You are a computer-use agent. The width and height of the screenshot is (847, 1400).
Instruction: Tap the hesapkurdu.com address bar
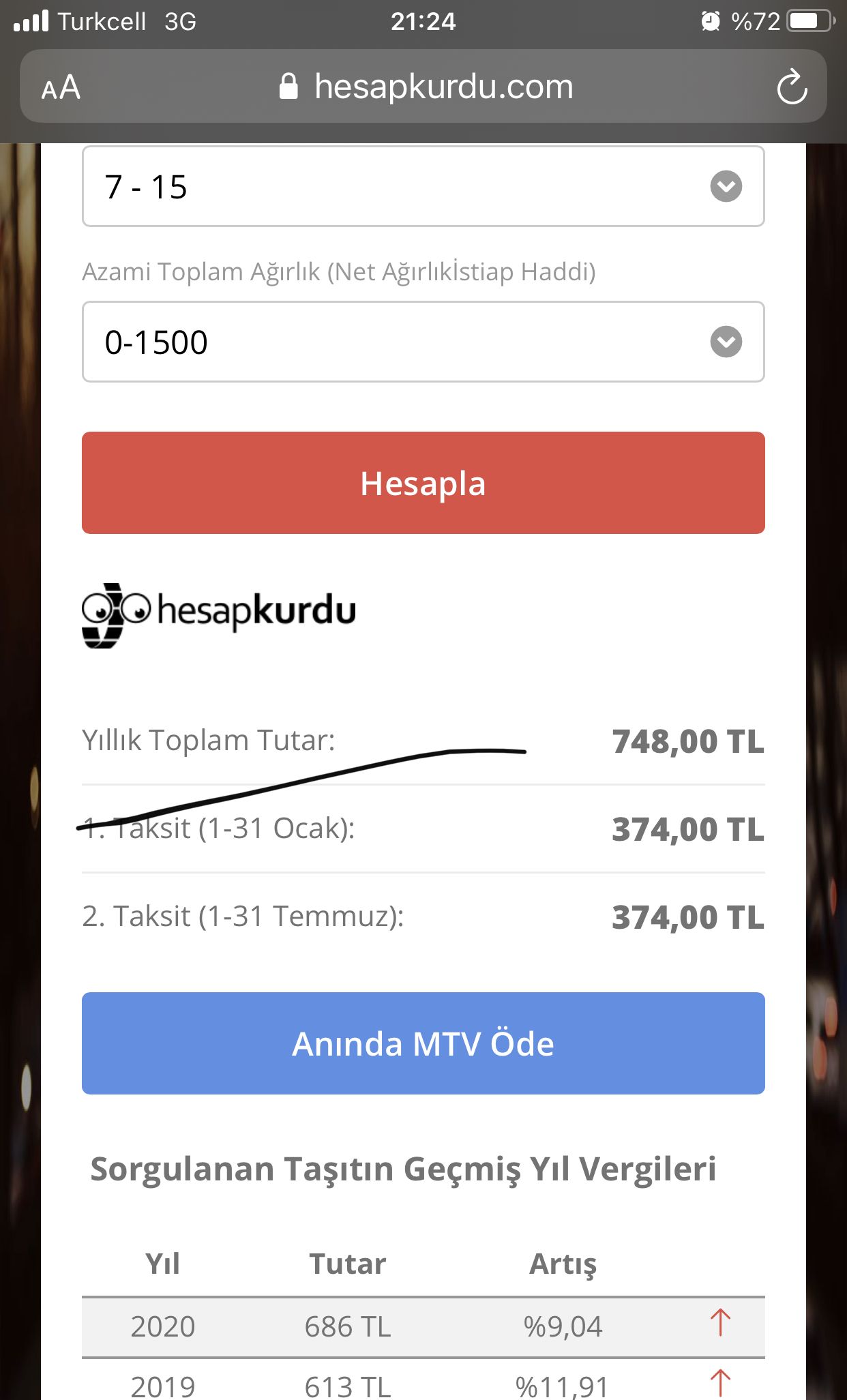click(426, 87)
